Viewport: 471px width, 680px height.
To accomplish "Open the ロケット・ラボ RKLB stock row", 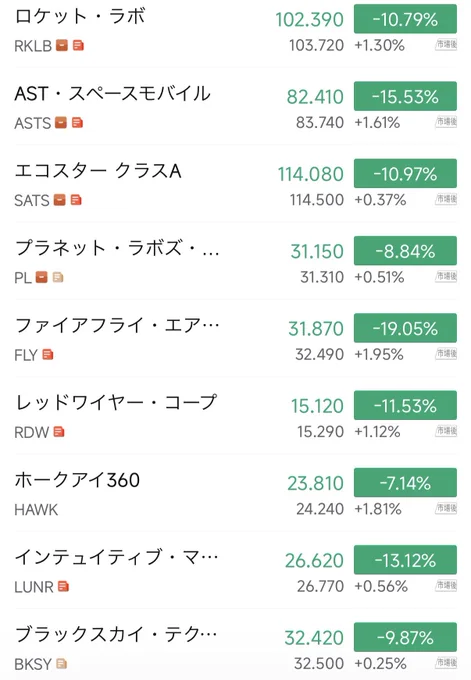I will 236,30.
